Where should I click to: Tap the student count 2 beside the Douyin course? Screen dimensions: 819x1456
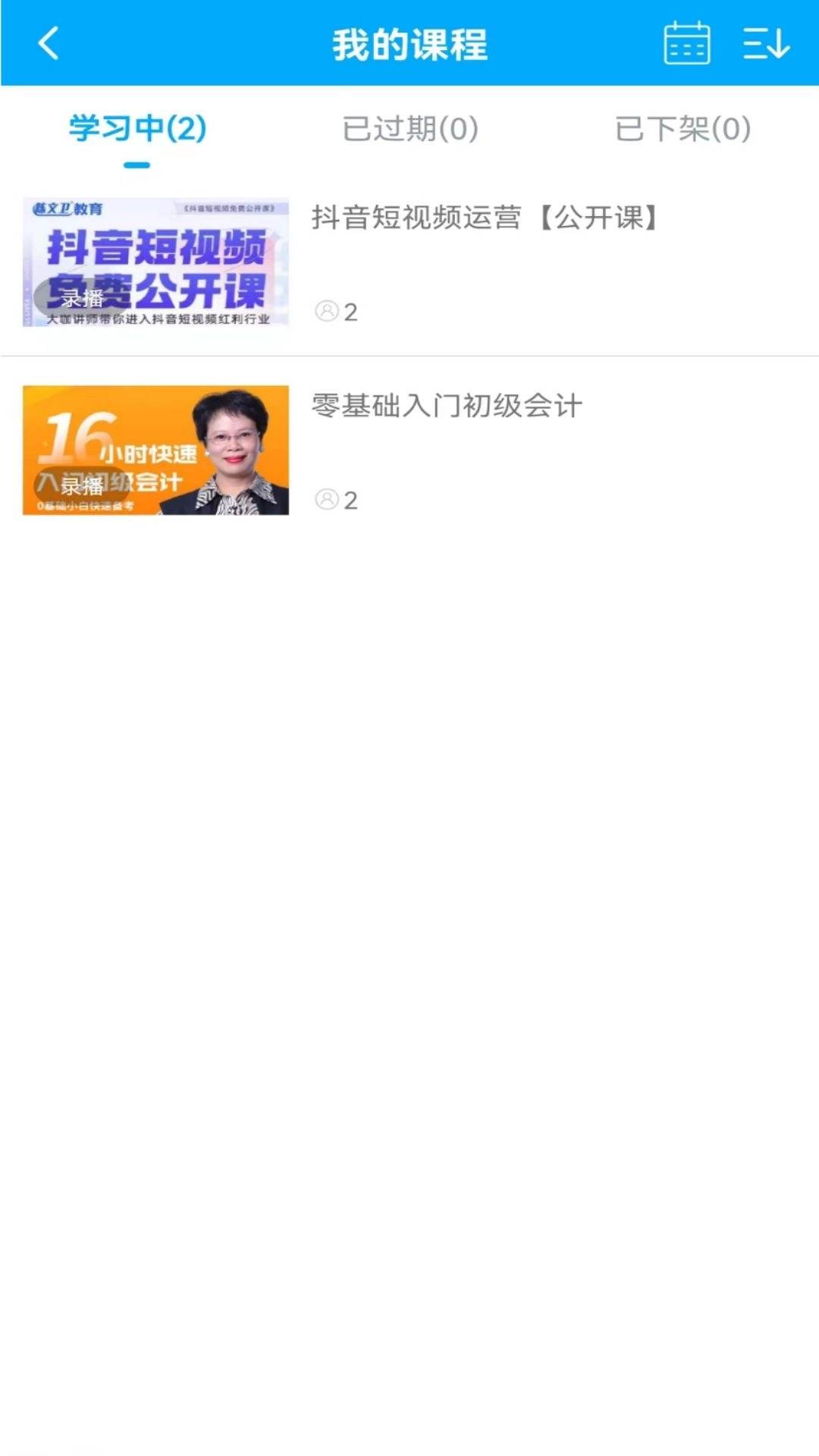pyautogui.click(x=350, y=311)
